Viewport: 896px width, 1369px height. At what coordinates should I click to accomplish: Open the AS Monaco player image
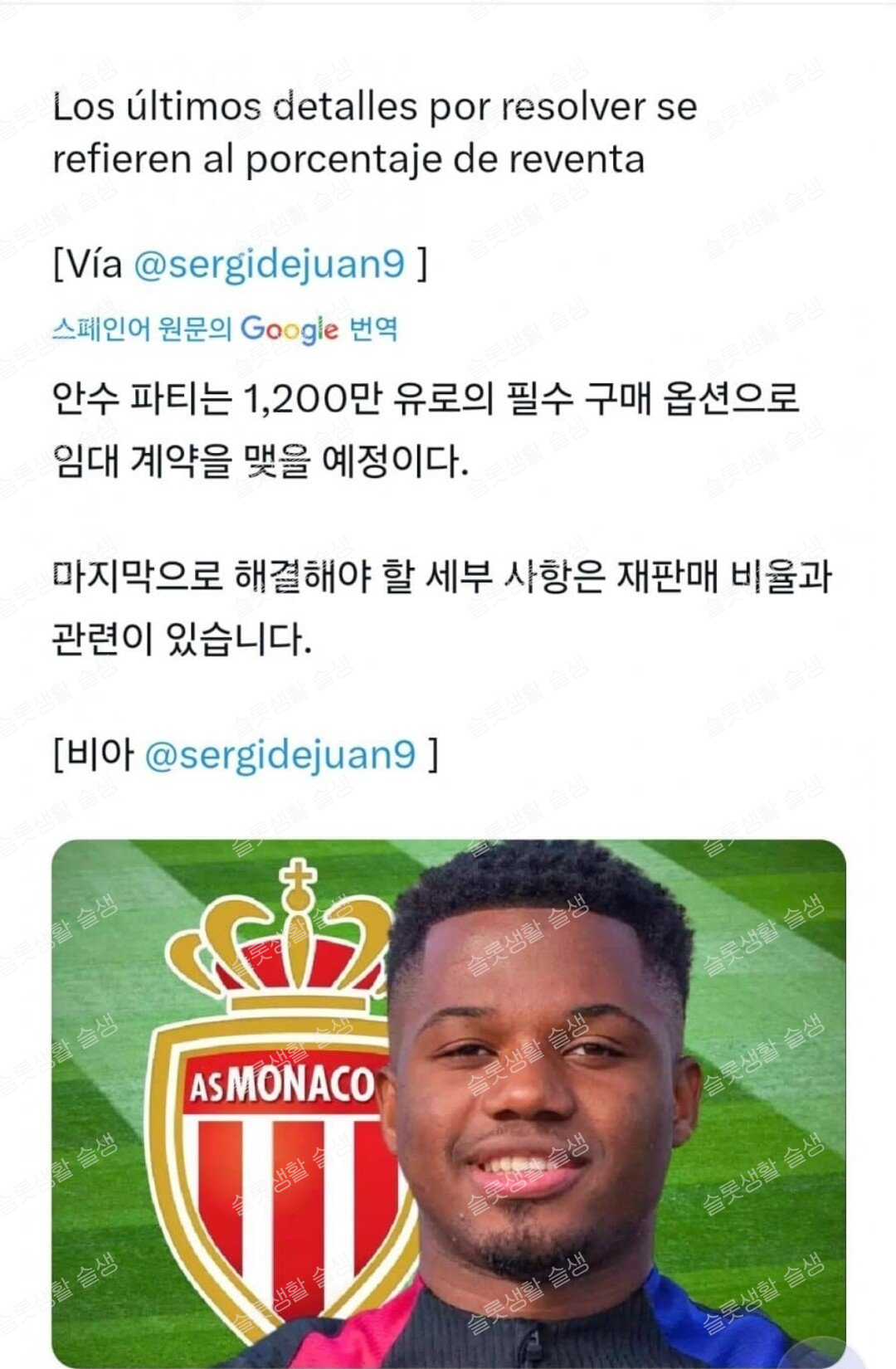(448, 1103)
